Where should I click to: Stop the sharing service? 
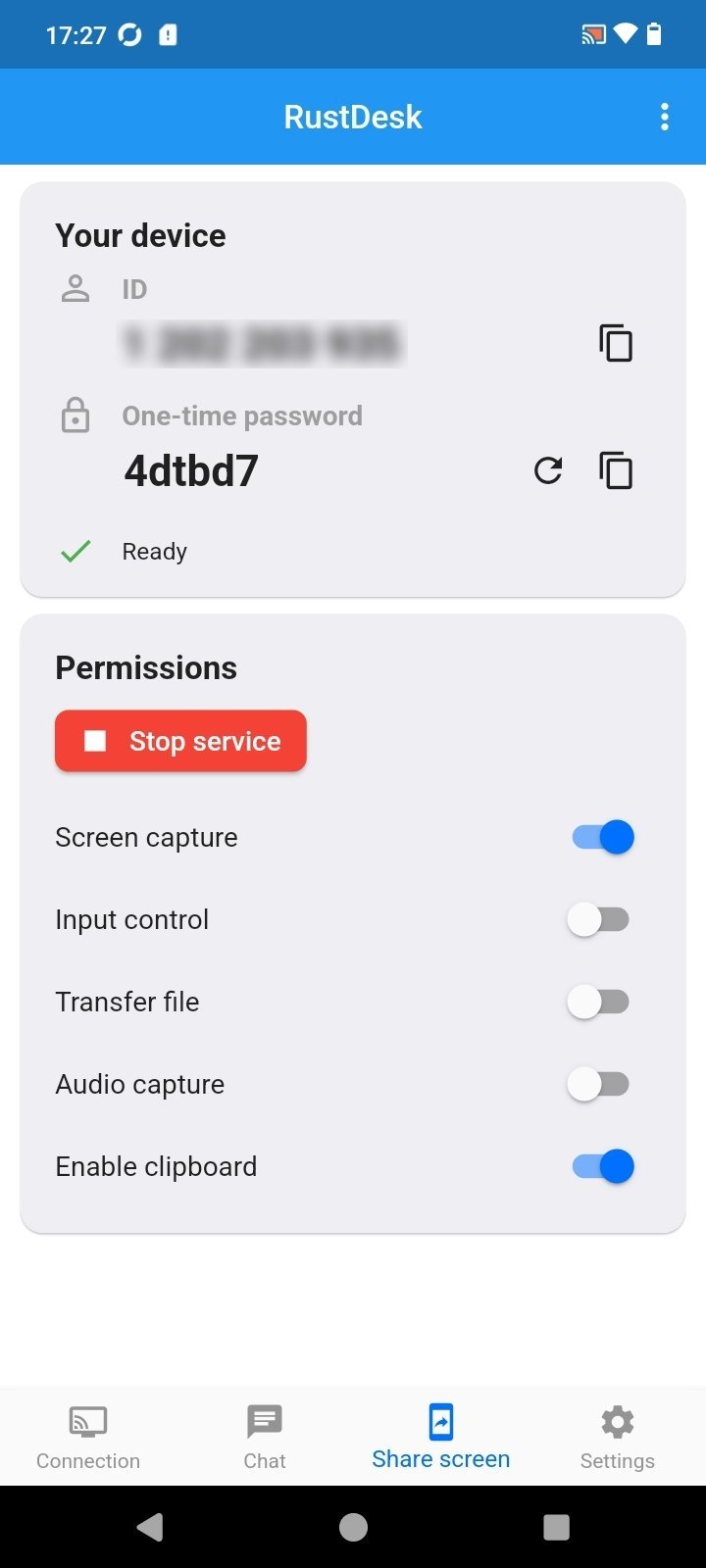[x=181, y=741]
